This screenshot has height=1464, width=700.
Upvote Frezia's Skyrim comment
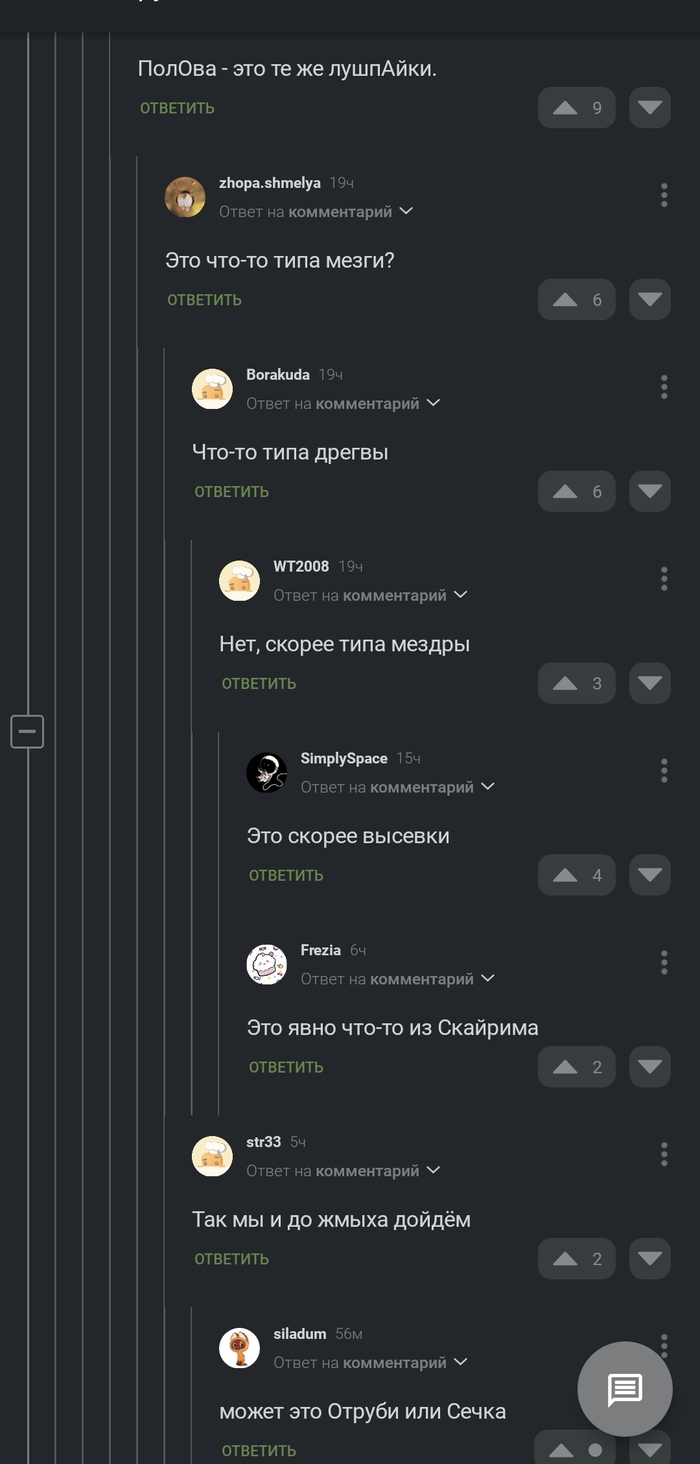coord(565,1067)
